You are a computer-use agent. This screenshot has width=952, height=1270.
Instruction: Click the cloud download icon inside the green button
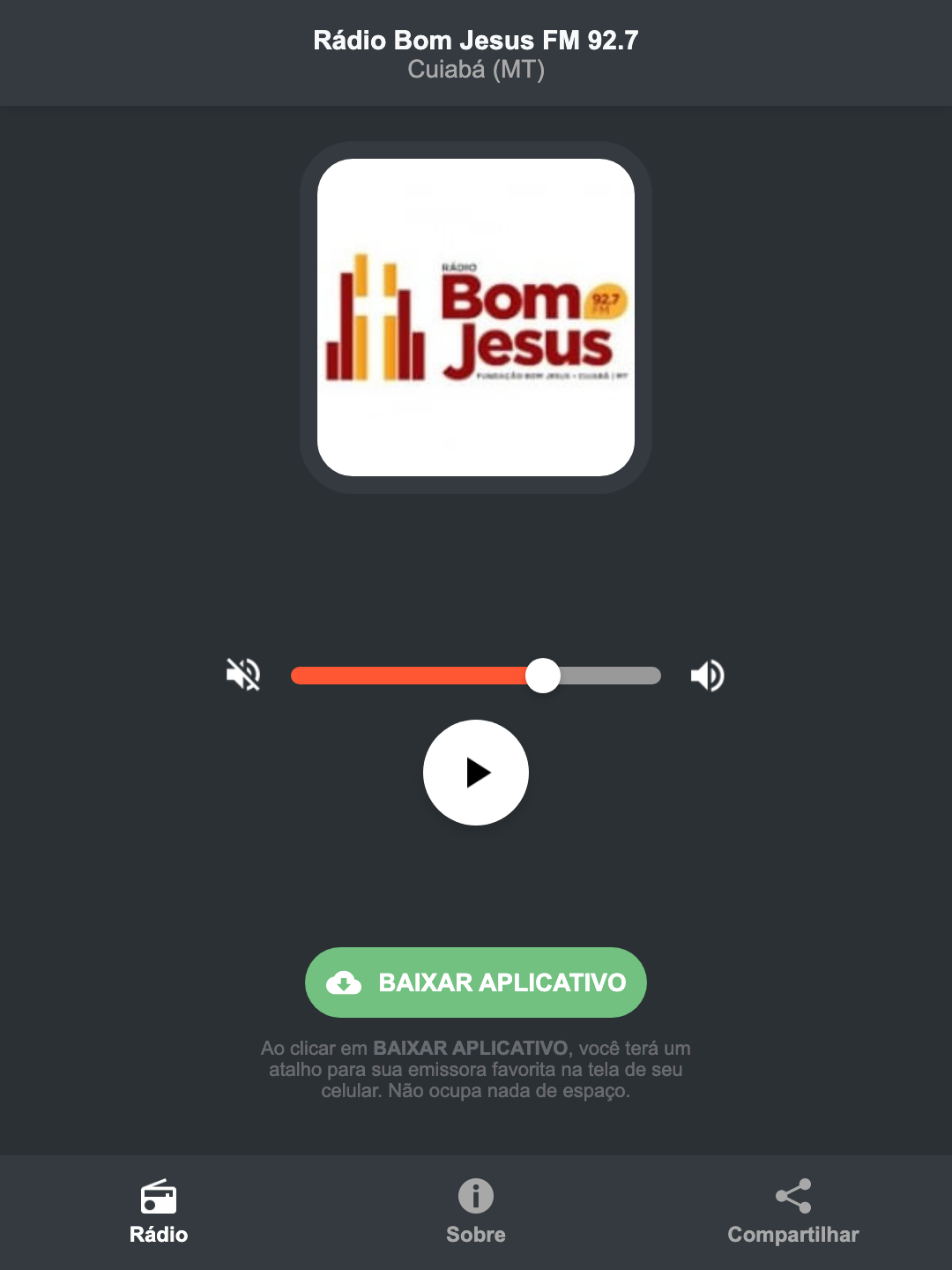346,982
